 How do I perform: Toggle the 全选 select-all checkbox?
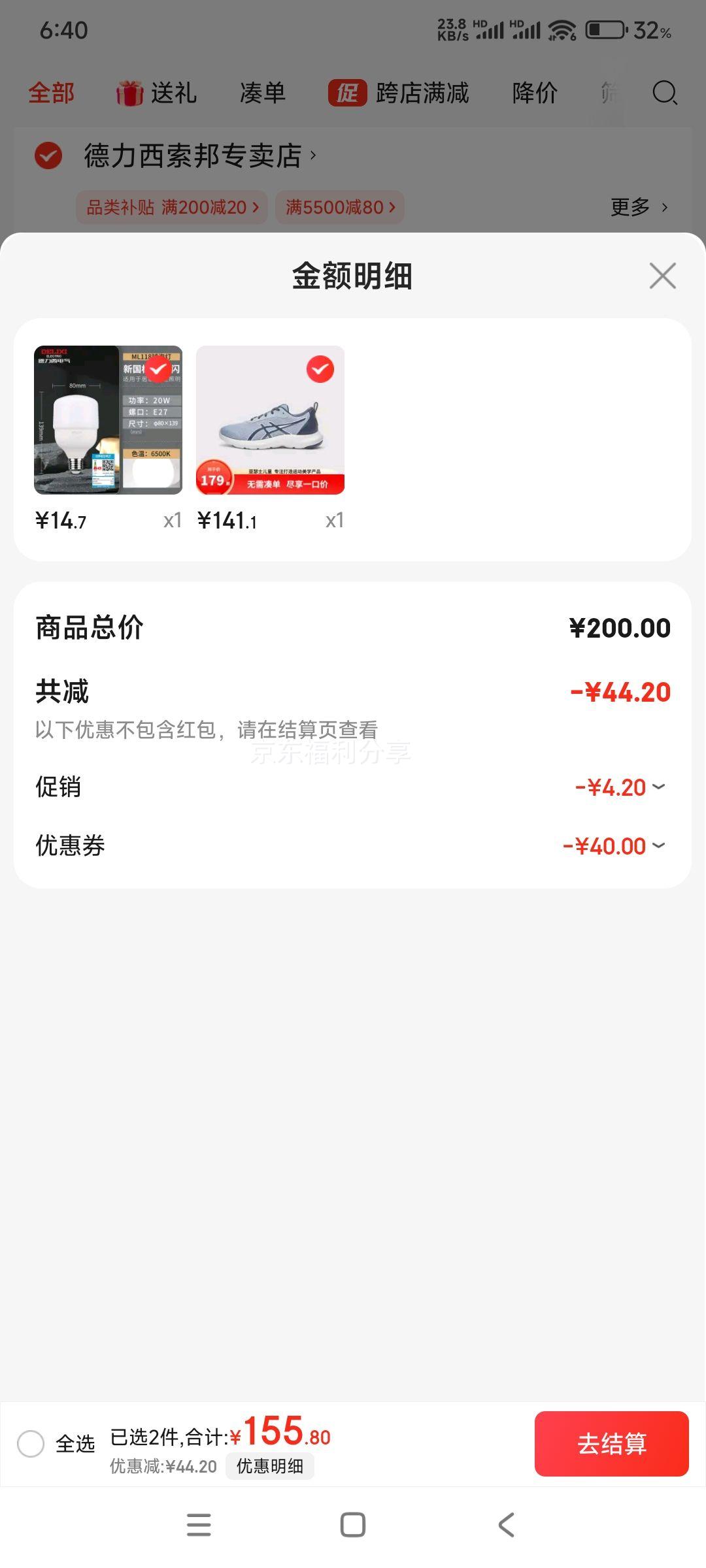31,1443
